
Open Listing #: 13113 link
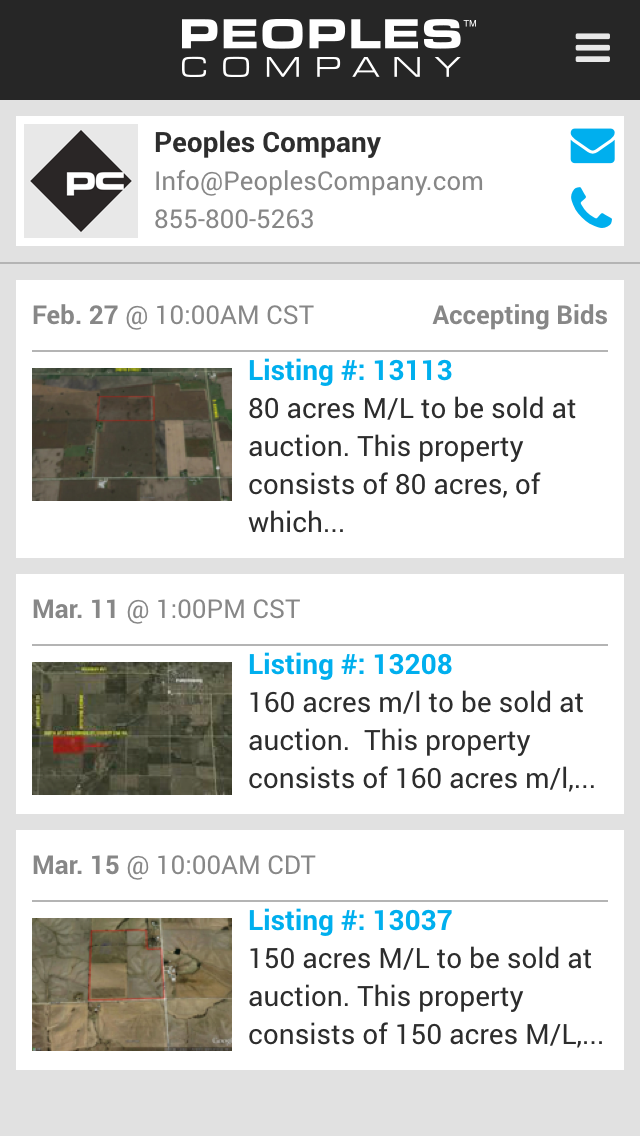coord(350,371)
